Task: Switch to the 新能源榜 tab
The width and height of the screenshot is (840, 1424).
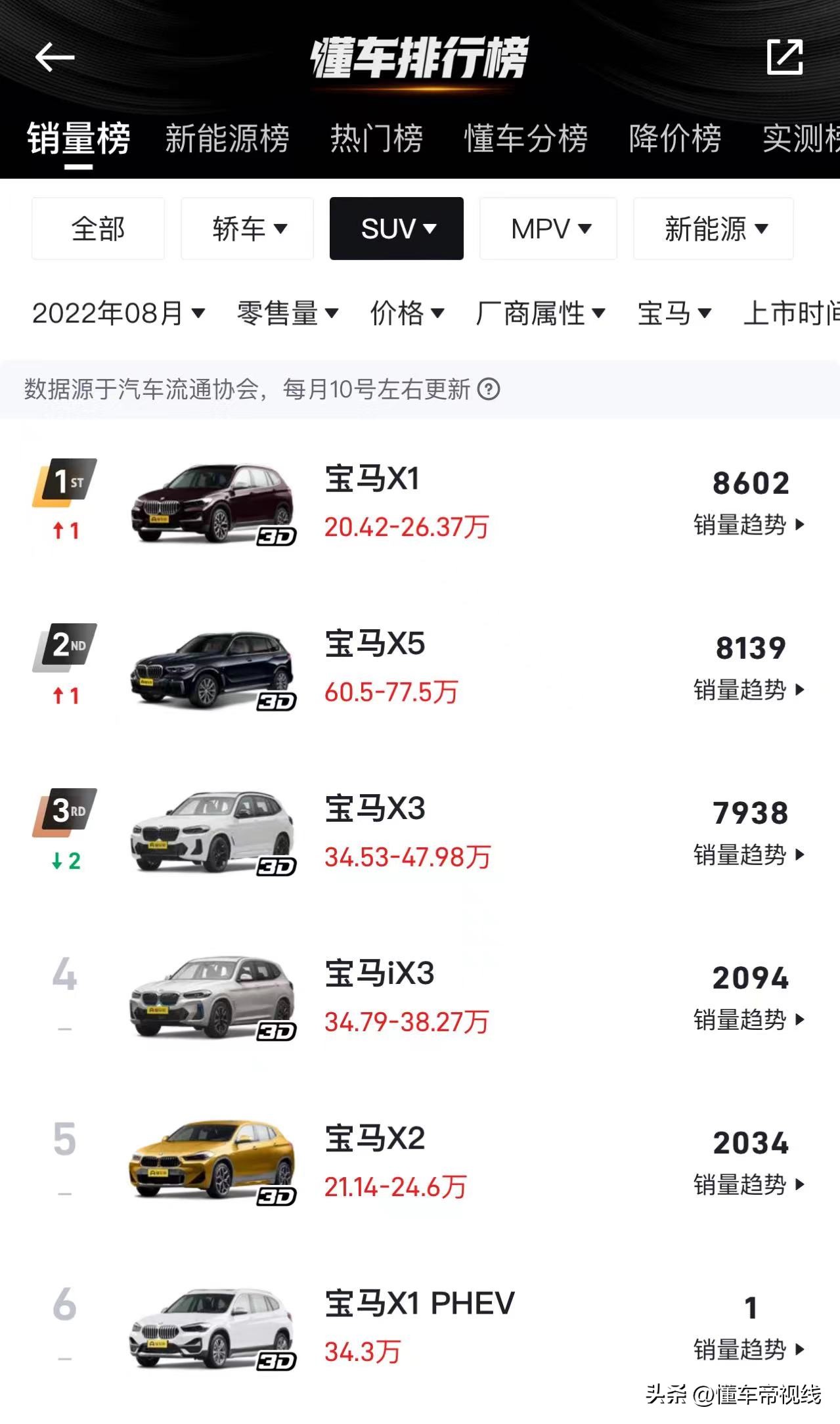Action: pyautogui.click(x=227, y=139)
